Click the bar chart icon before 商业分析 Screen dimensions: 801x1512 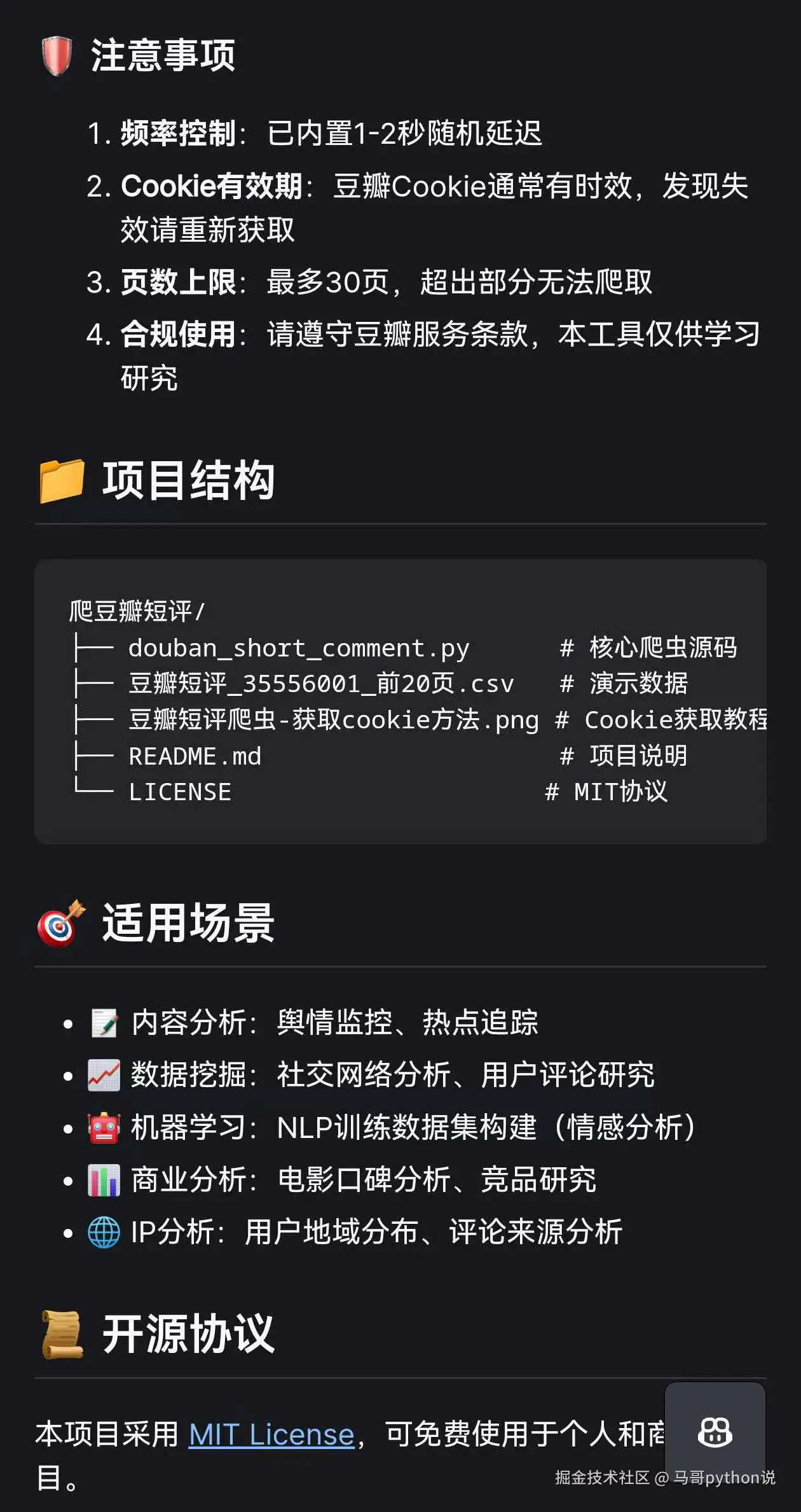104,1177
